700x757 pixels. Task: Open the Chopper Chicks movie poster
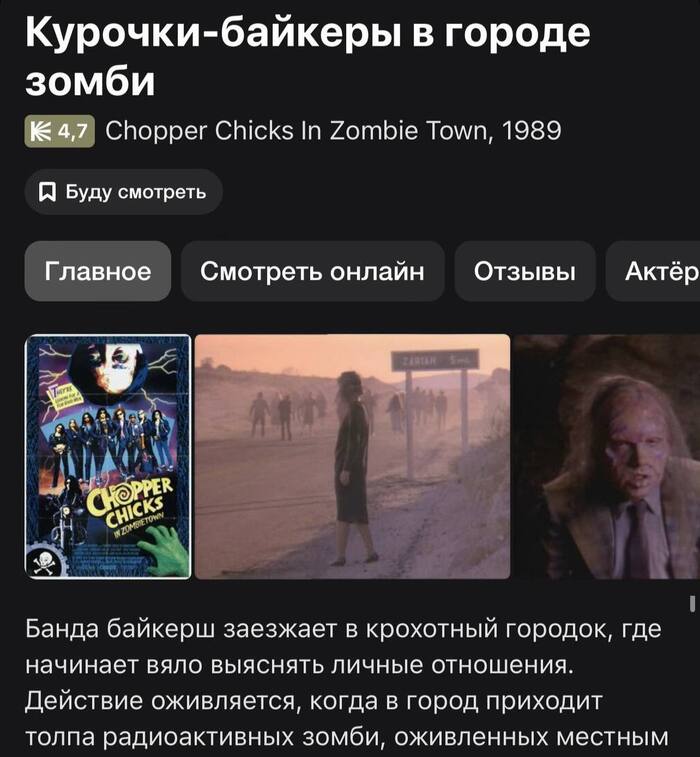[107, 457]
